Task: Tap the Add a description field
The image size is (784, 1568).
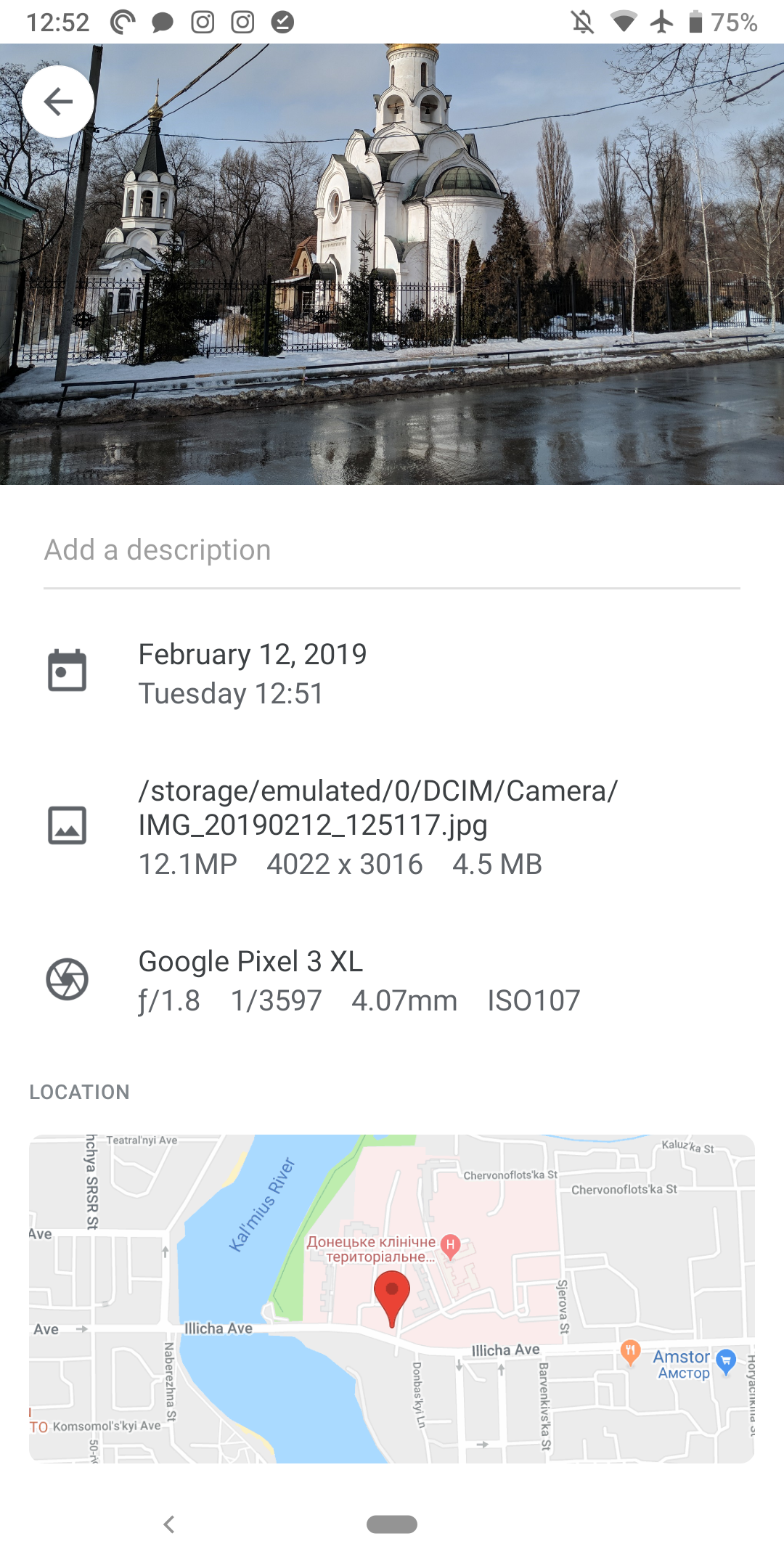Action: pyautogui.click(x=392, y=550)
